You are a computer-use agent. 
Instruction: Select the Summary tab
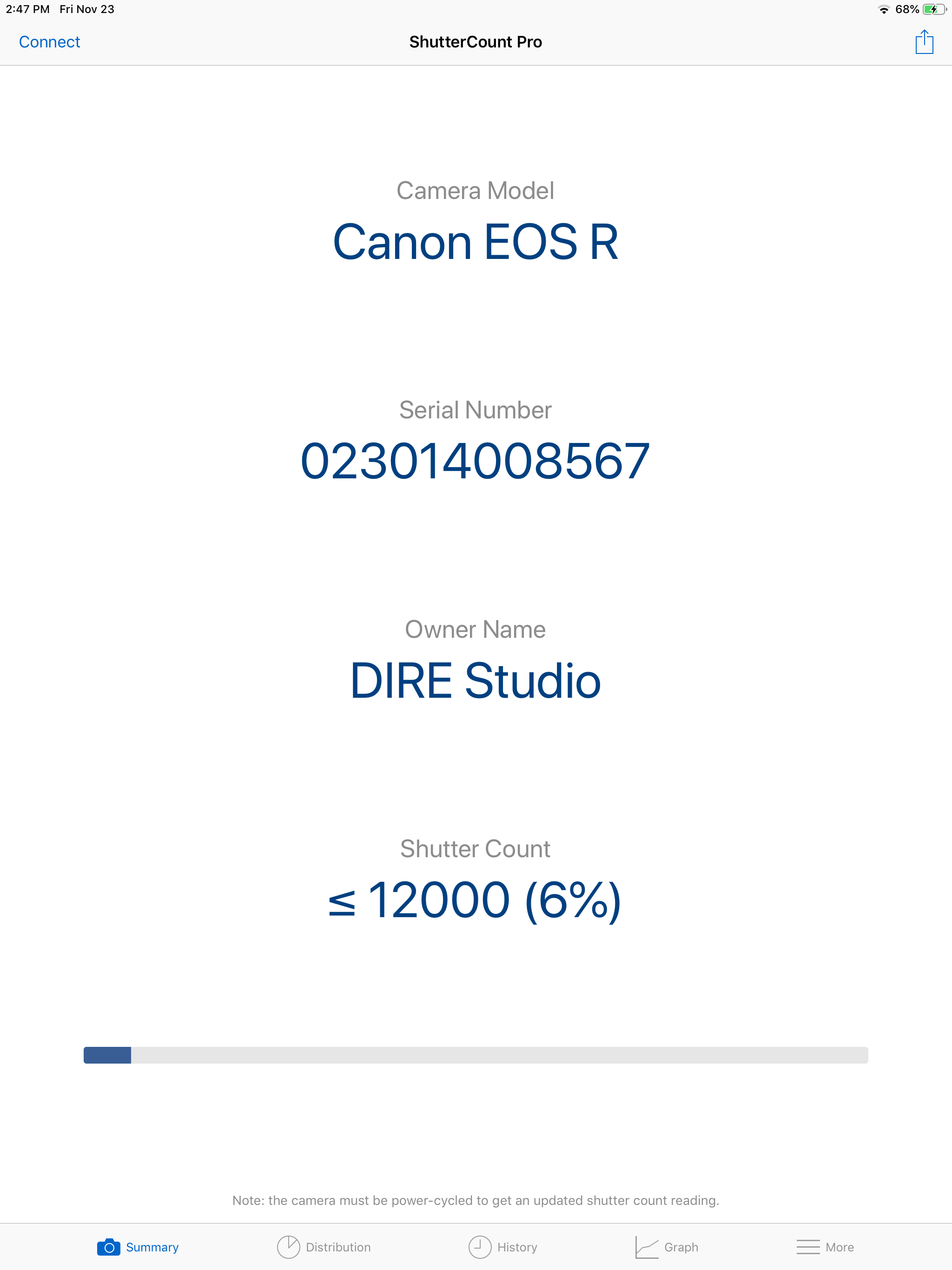click(138, 1247)
